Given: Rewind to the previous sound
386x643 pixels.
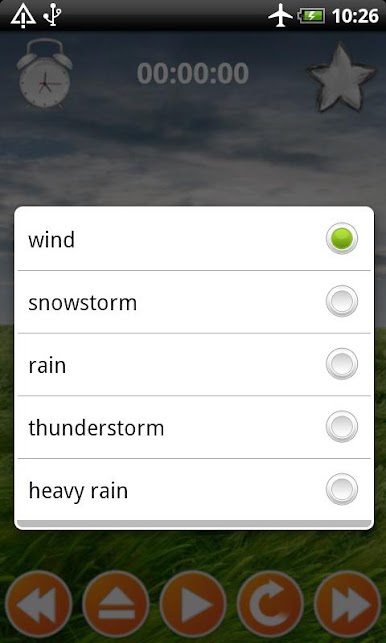Looking at the screenshot, I should (x=39, y=604).
